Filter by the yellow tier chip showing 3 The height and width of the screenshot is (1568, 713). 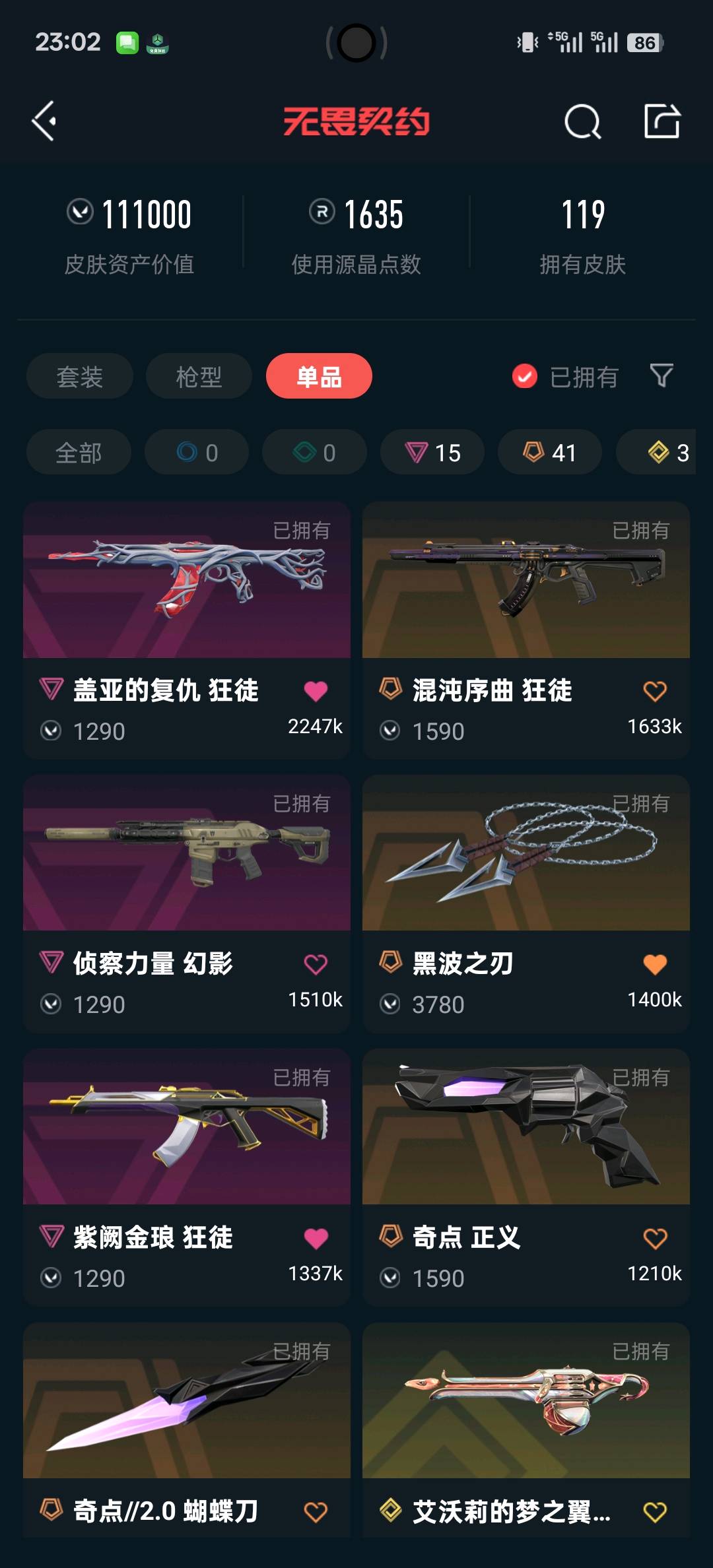[x=667, y=453]
